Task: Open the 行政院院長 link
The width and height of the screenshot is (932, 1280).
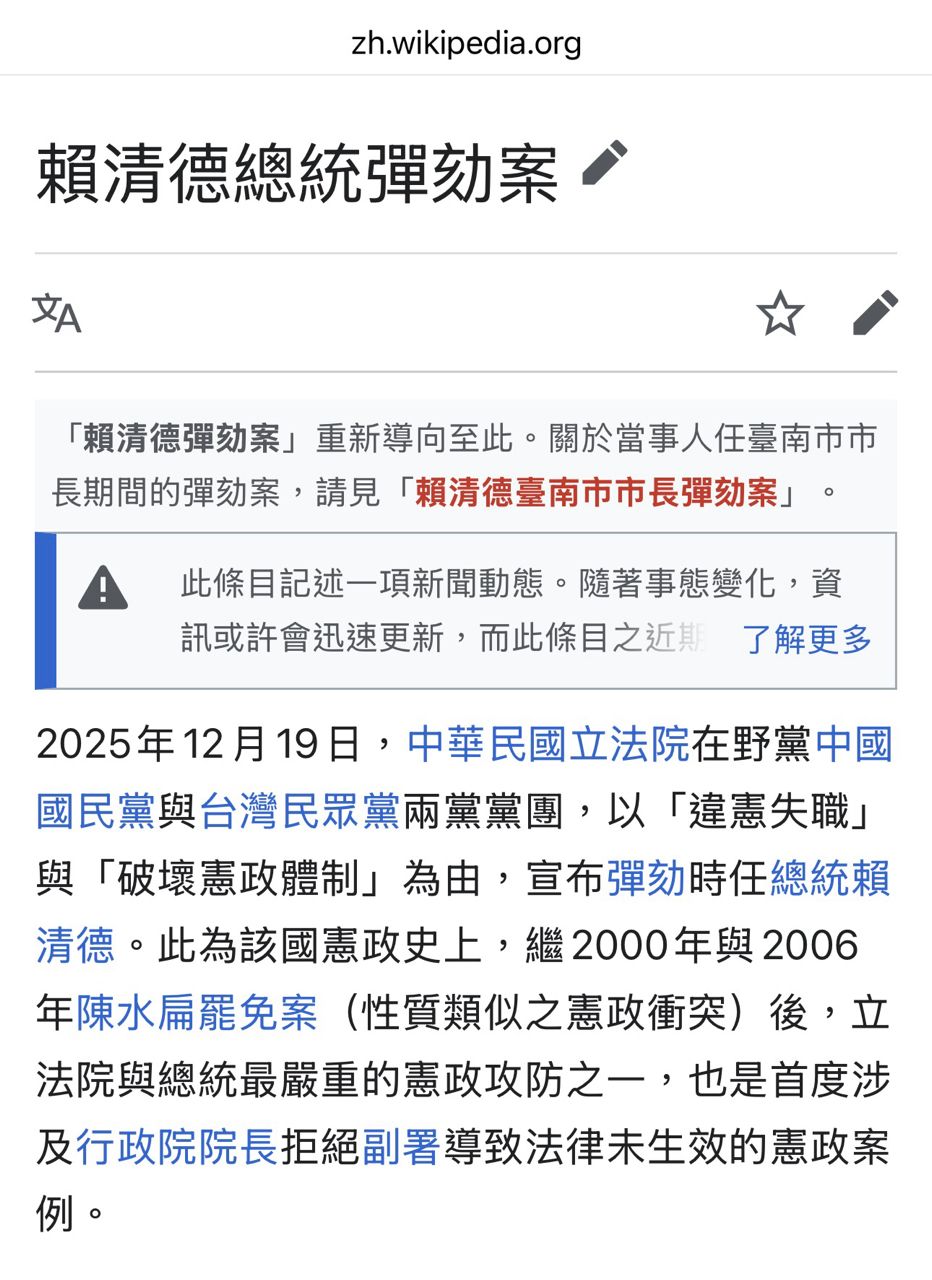Action: [x=177, y=1146]
